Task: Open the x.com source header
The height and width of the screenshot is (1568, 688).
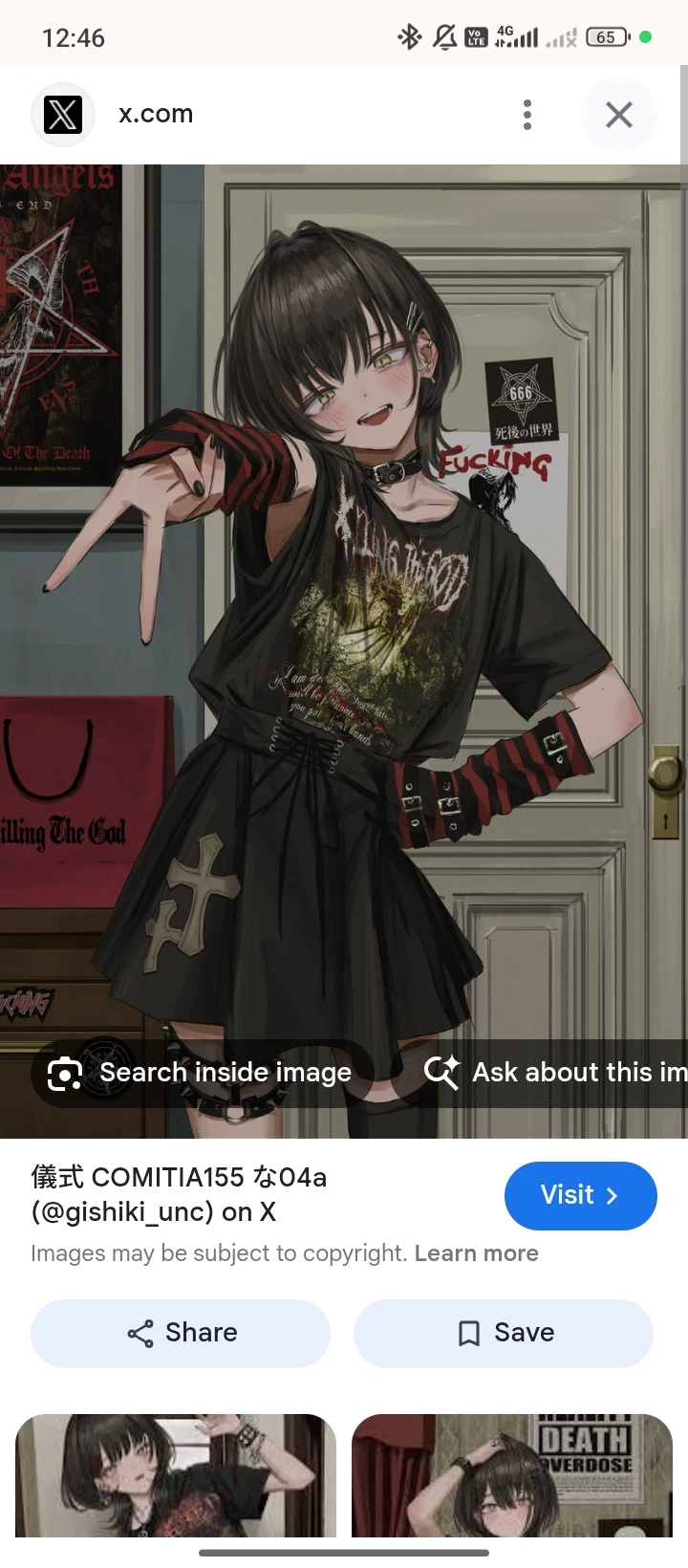Action: click(156, 115)
